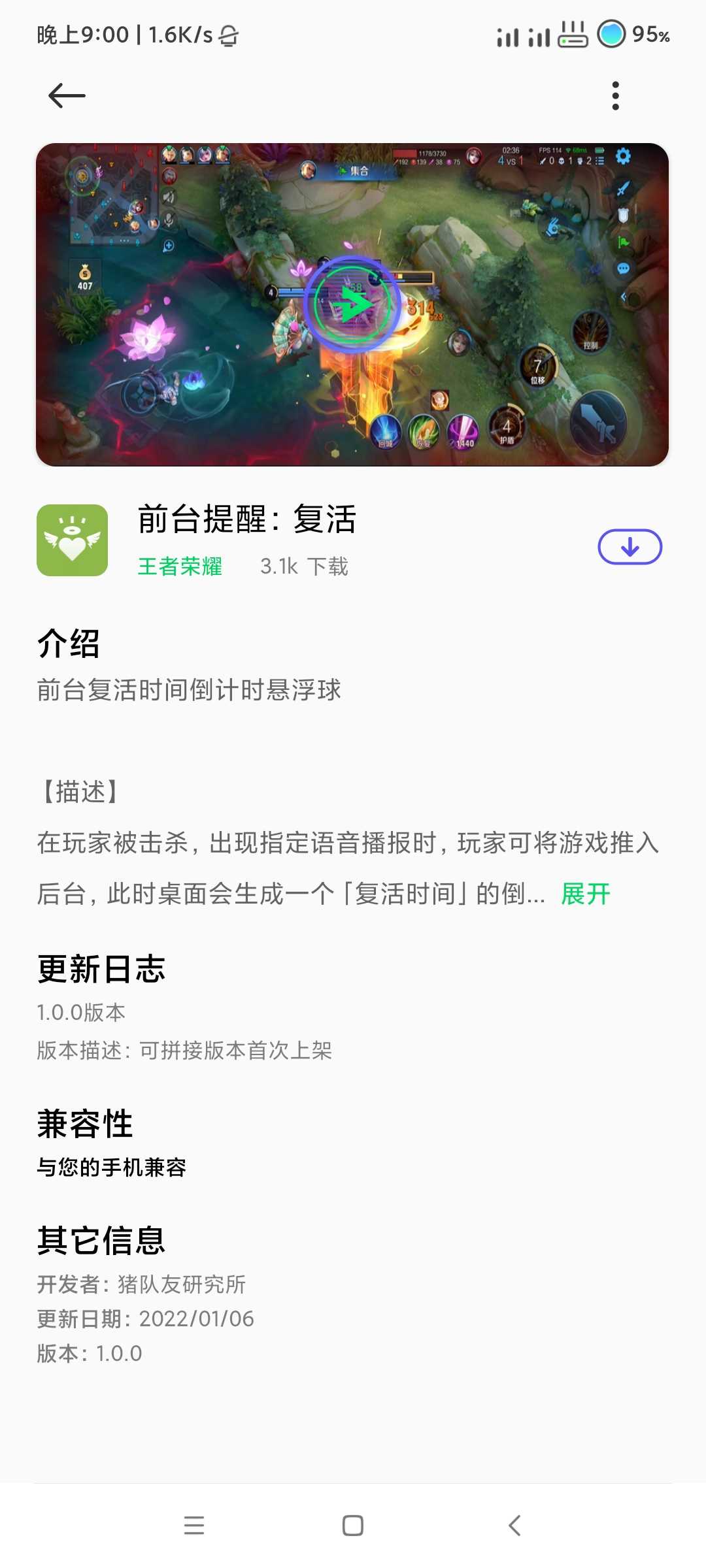The height and width of the screenshot is (1568, 706).
Task: Tap the system home button
Action: click(x=353, y=1526)
